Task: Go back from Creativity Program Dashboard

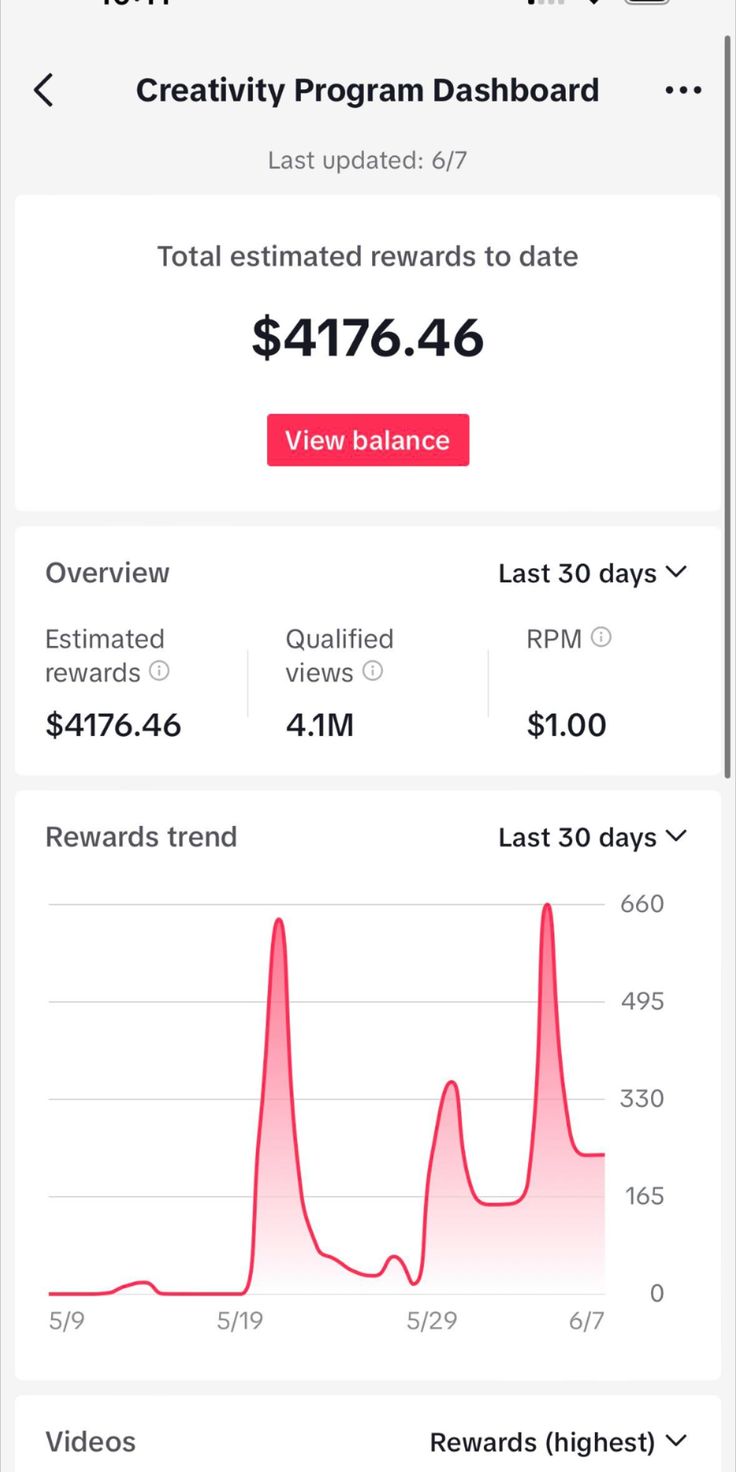Action: pos(44,90)
